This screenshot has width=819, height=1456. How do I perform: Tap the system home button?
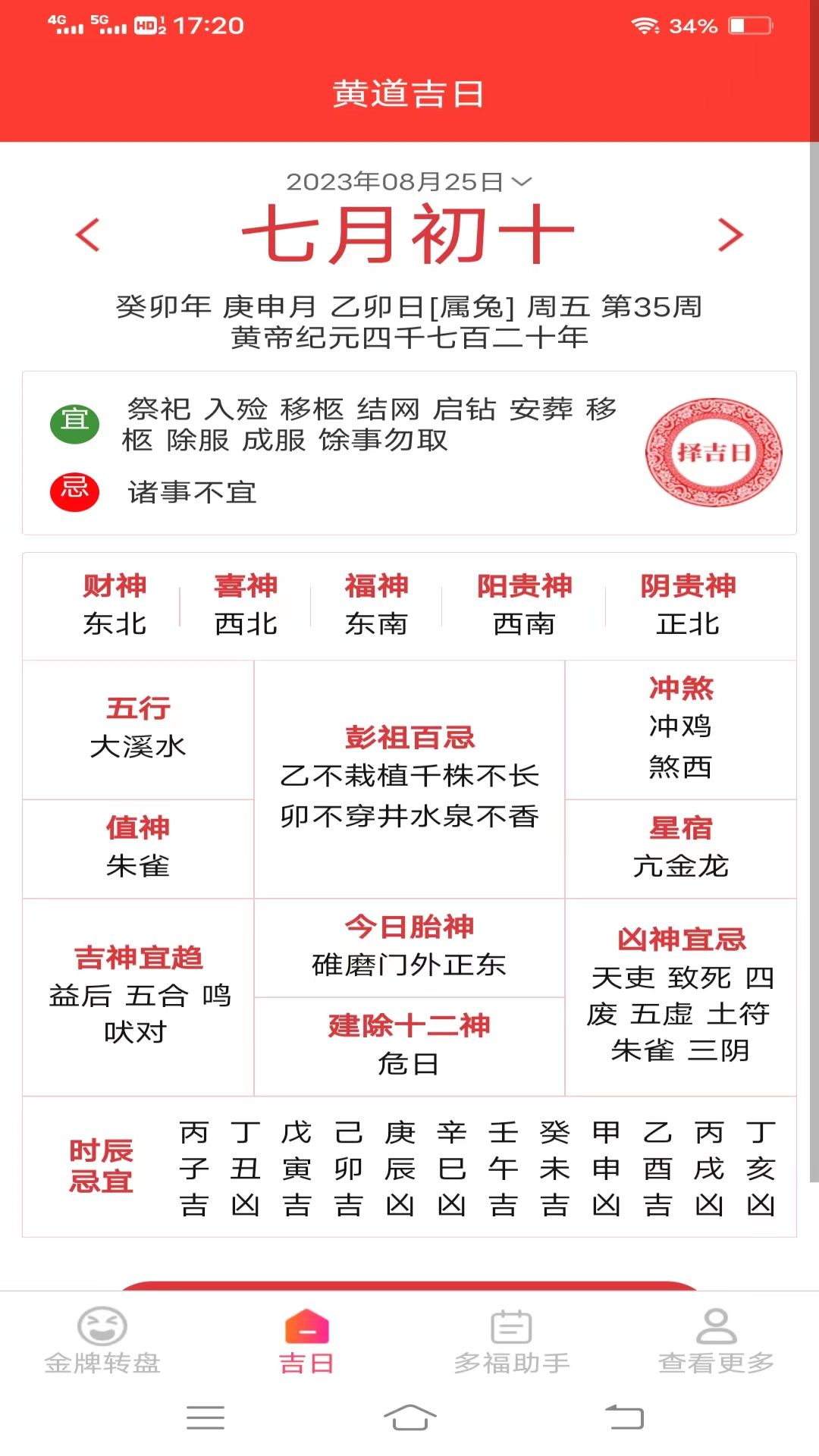[409, 1417]
